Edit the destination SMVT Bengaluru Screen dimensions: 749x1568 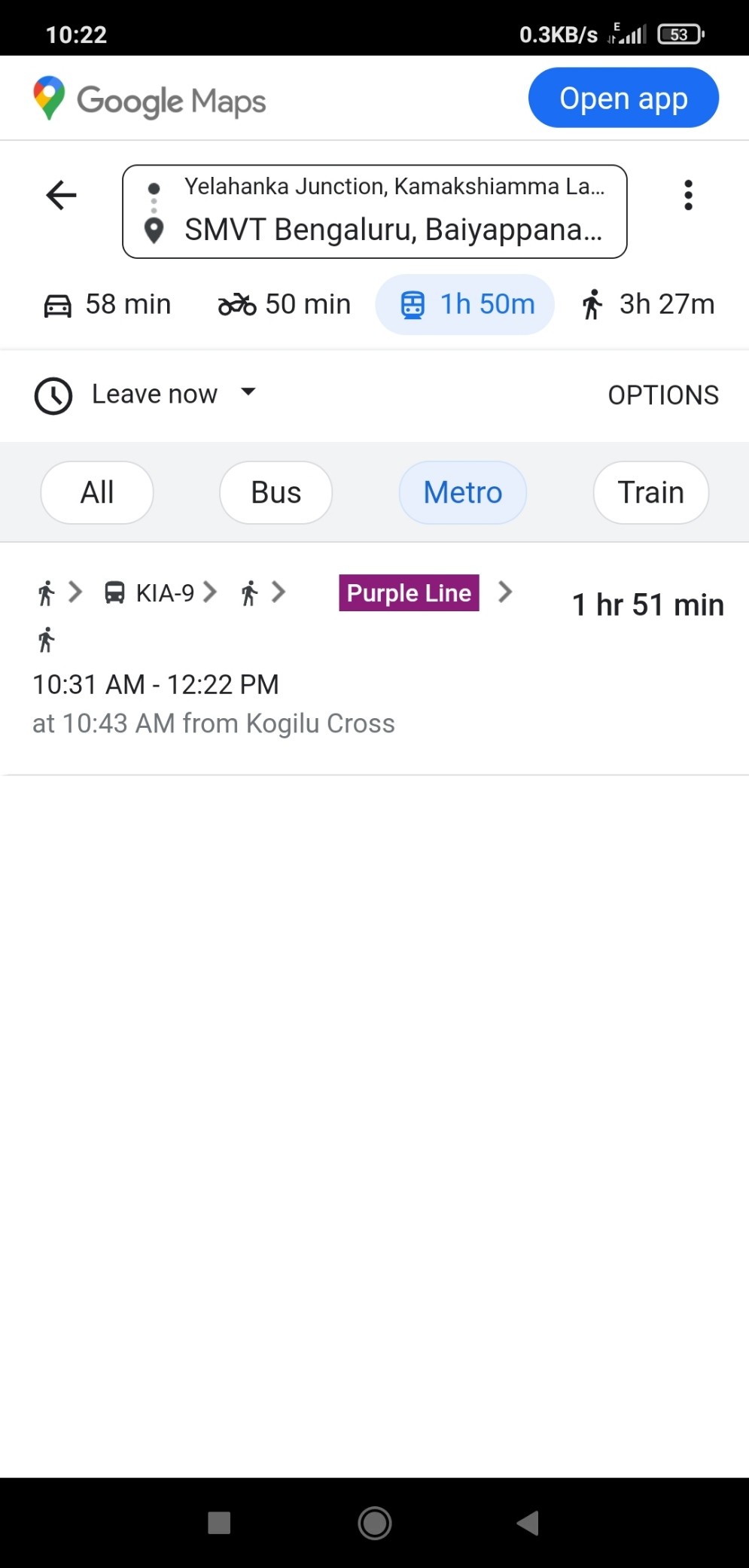point(394,230)
